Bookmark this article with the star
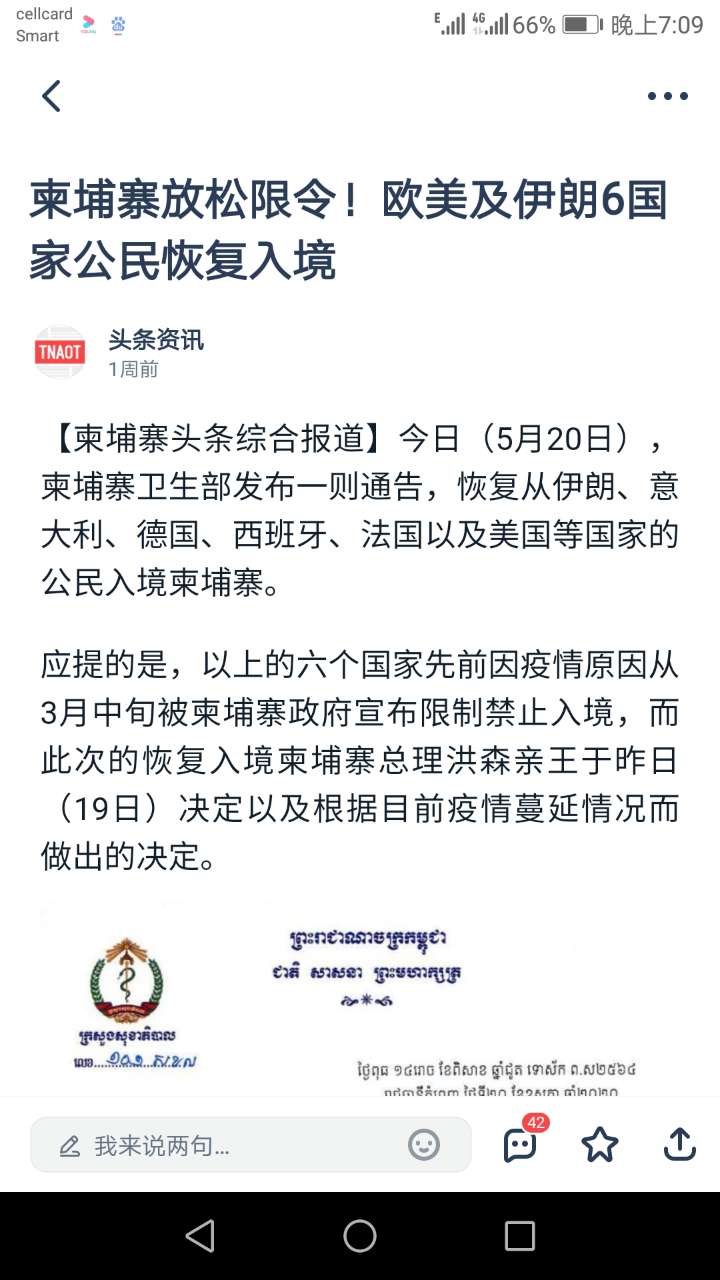Viewport: 720px width, 1280px height. (x=600, y=1144)
